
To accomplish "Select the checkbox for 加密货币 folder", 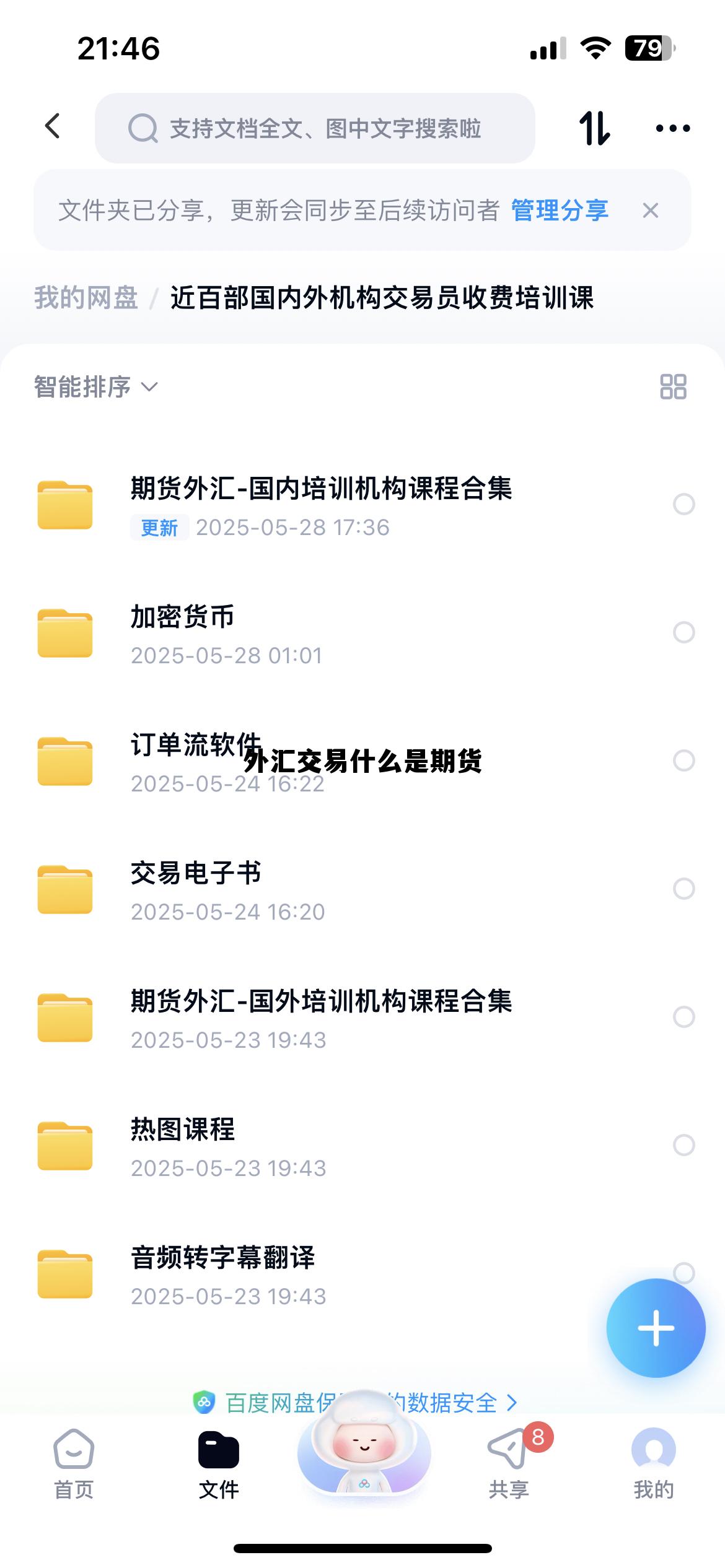I will (x=684, y=631).
